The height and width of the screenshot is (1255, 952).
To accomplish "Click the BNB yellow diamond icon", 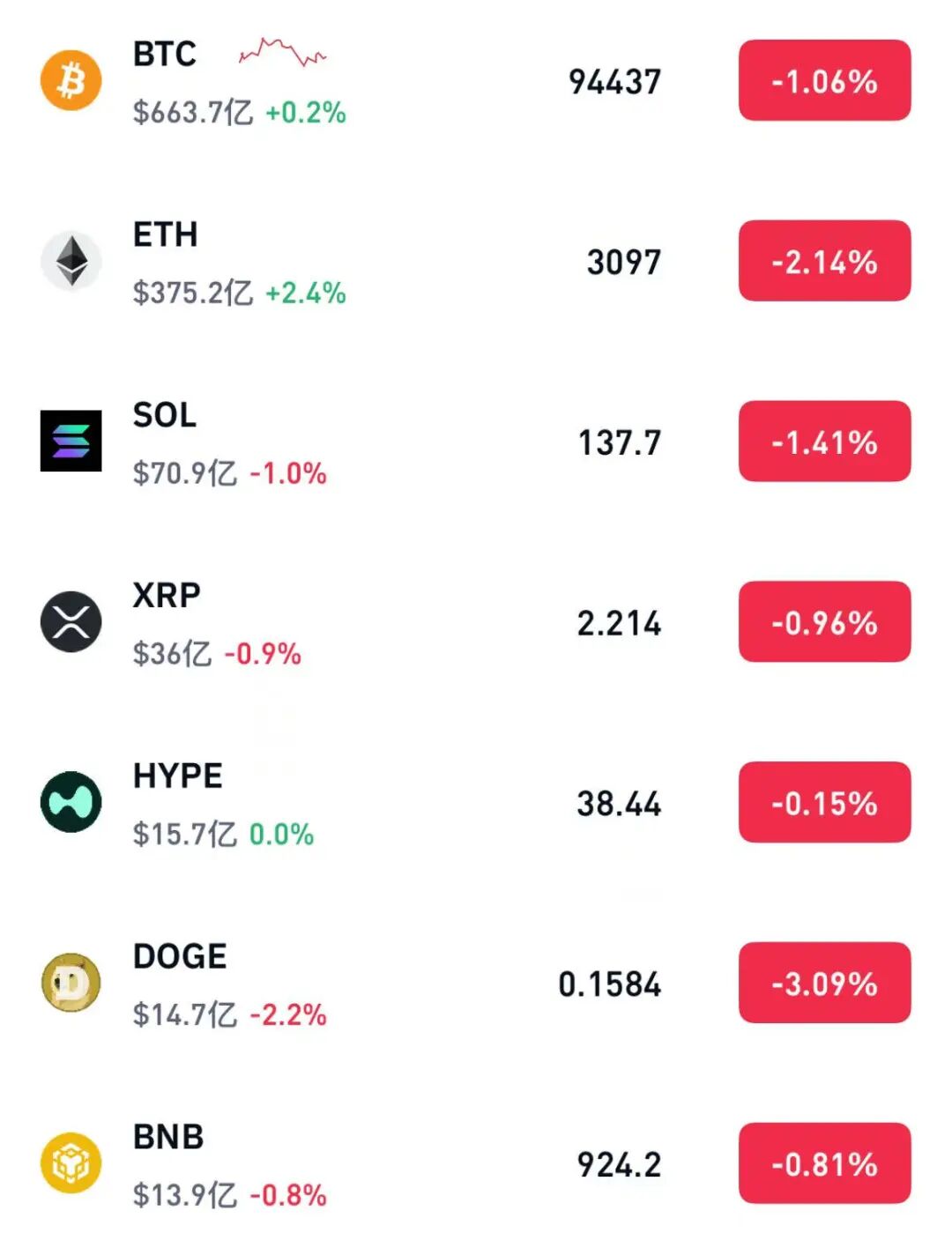I will point(71,1162).
